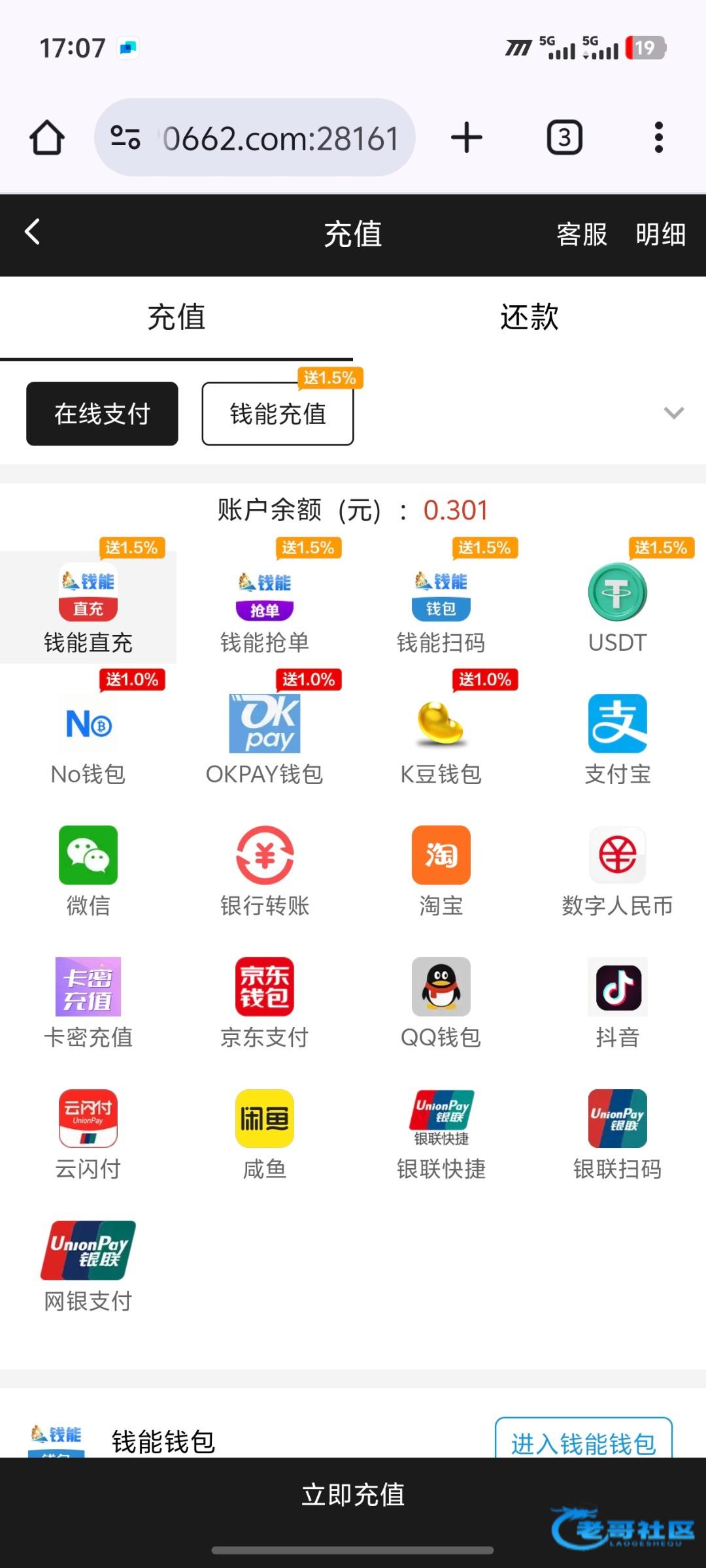The image size is (706, 1568).
Task: Expand the payment category chevron
Action: 673,413
